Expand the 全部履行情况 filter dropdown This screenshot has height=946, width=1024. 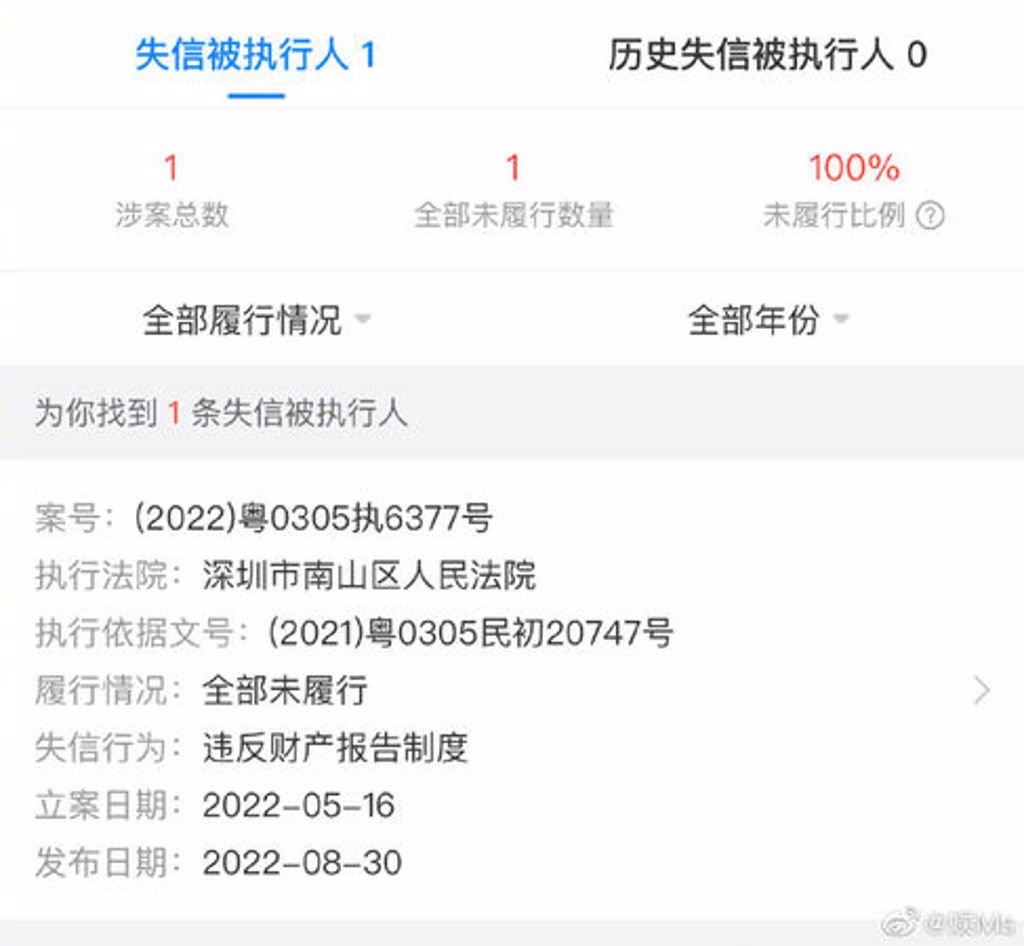[256, 321]
